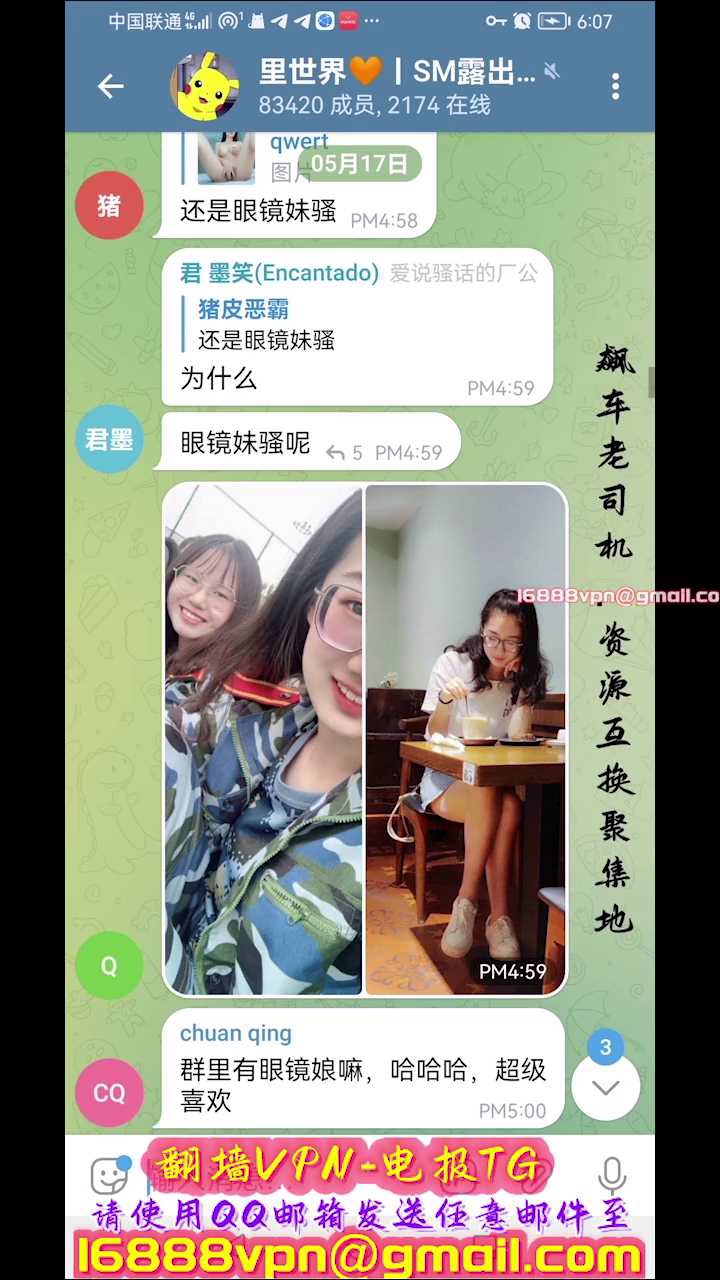720x1280 pixels.
Task: Open the left photo in the album
Action: pyautogui.click(x=263, y=740)
